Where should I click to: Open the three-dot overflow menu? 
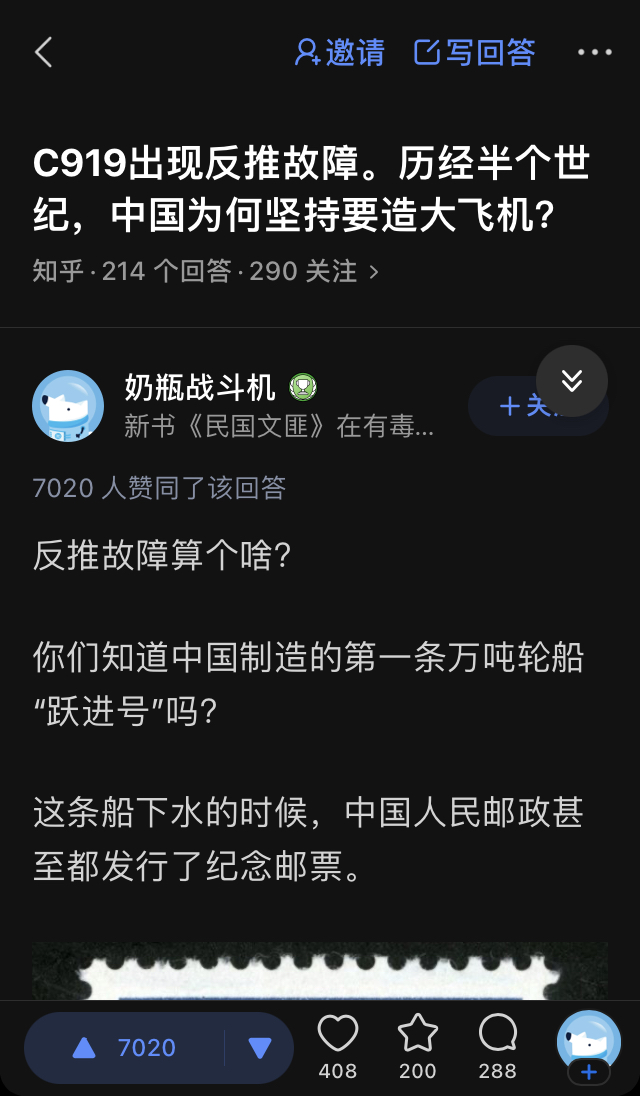pyautogui.click(x=595, y=53)
